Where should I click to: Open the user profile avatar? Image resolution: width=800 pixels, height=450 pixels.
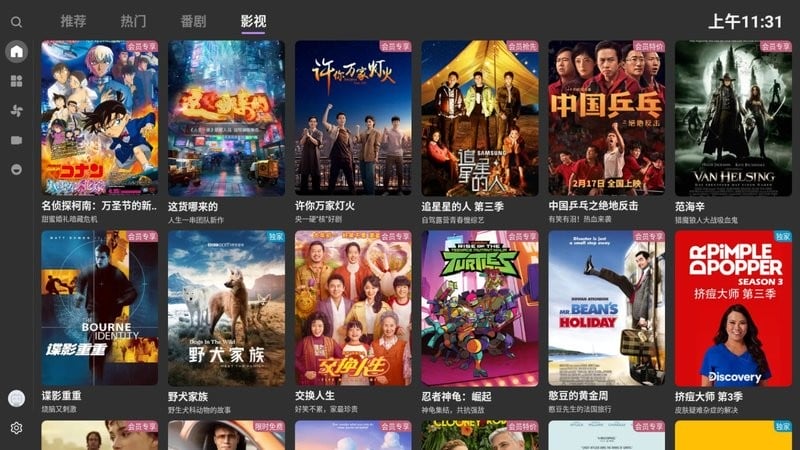[17, 398]
